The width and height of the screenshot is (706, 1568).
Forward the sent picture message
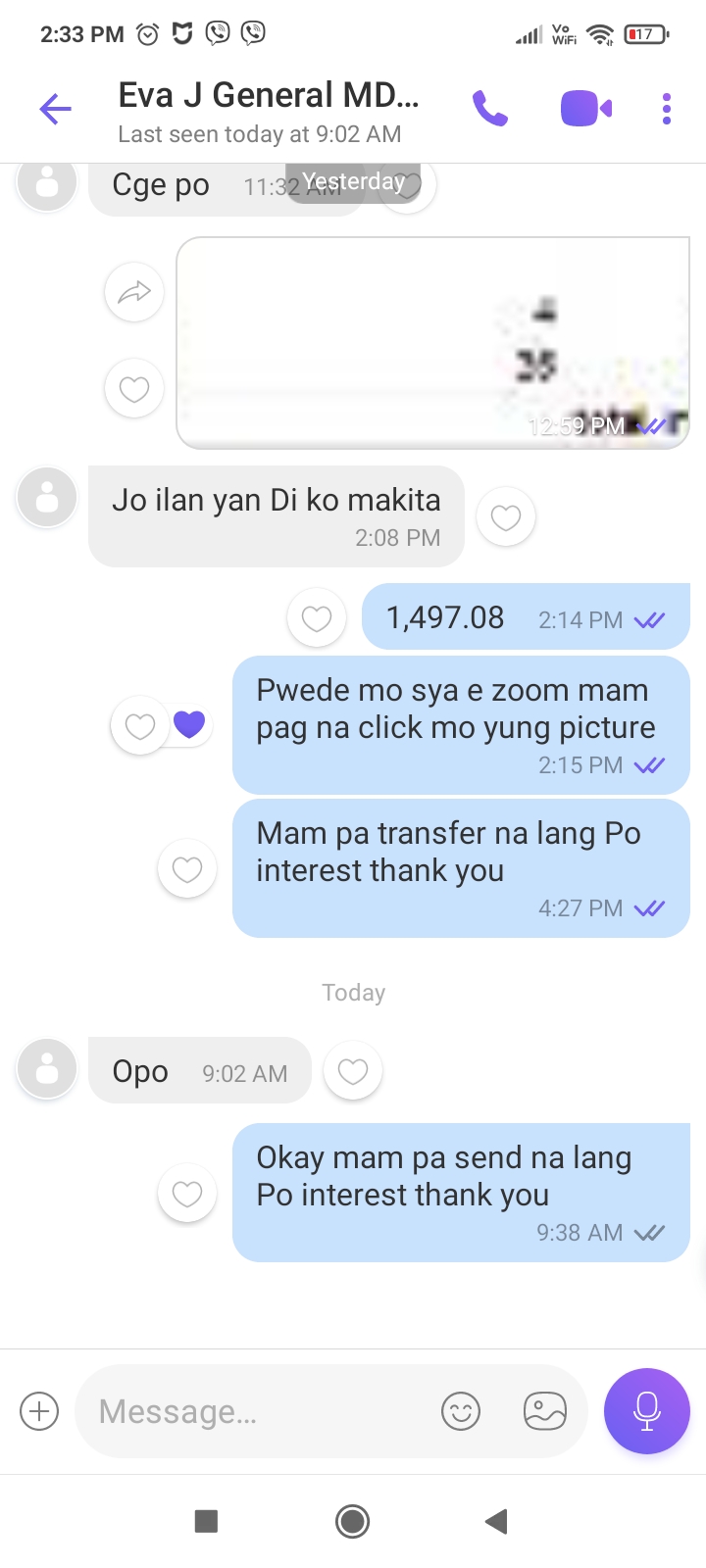(134, 292)
